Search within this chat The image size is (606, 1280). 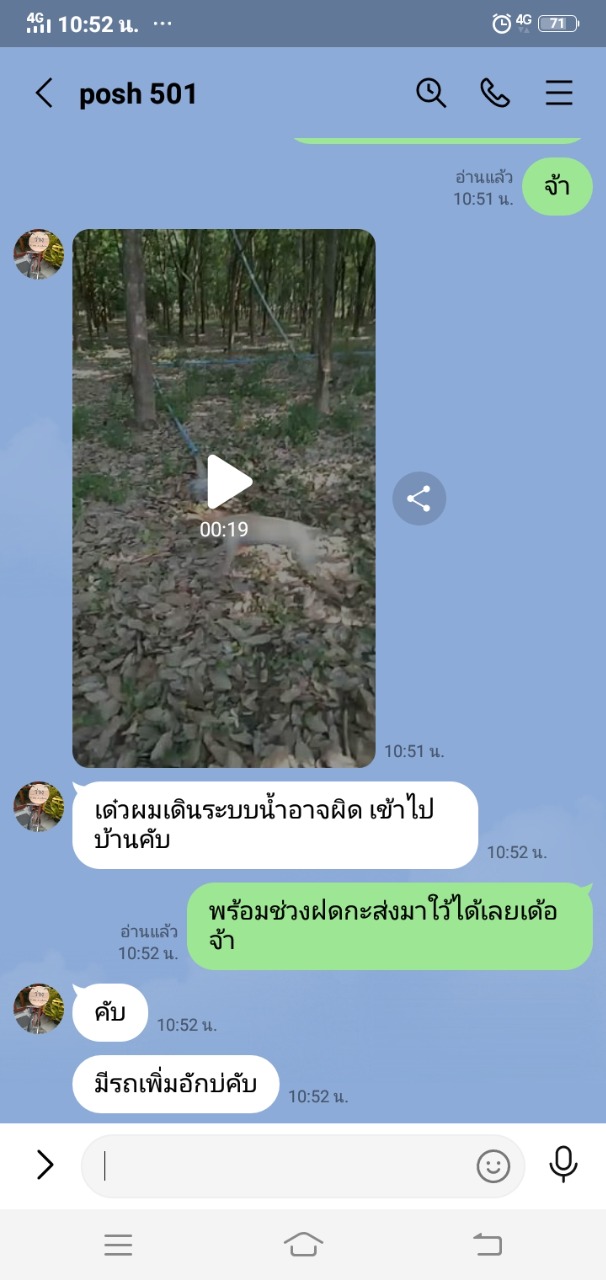point(431,93)
